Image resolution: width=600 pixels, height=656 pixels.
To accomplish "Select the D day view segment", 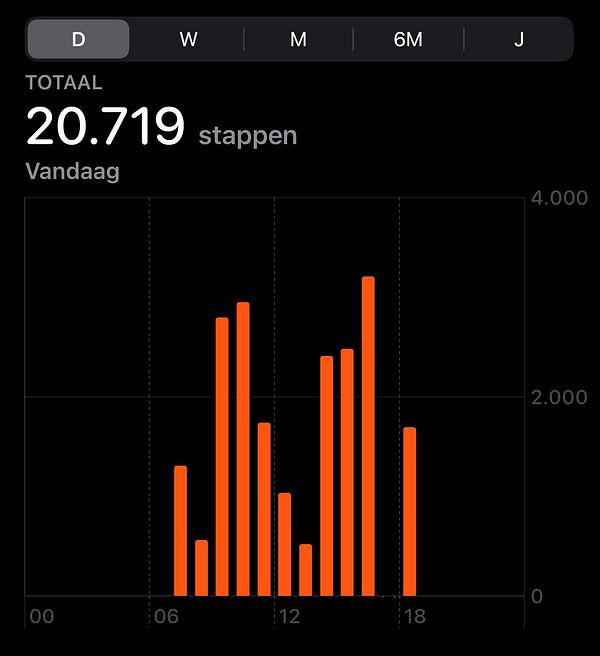I will (78, 39).
